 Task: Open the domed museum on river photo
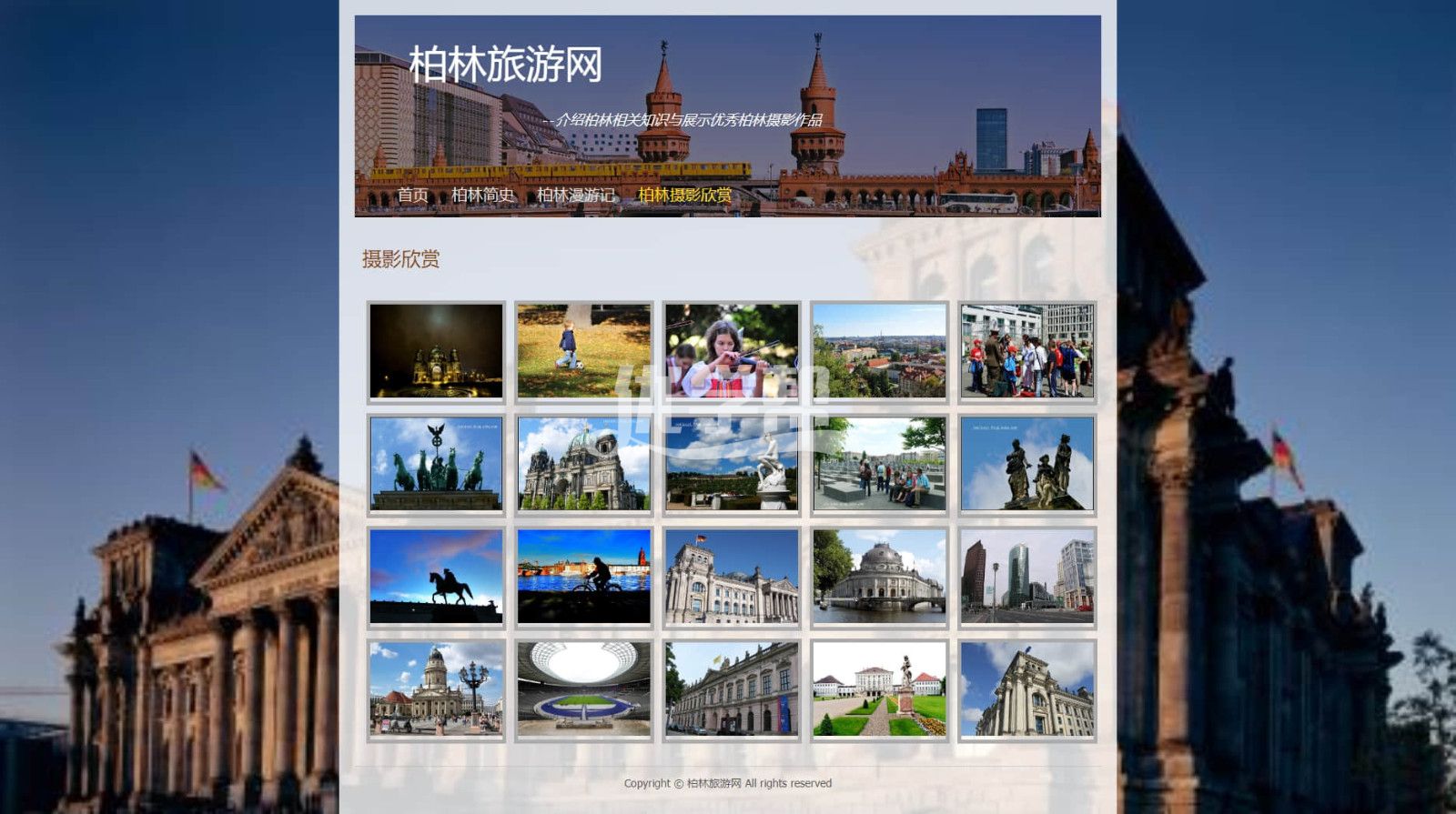tap(879, 577)
